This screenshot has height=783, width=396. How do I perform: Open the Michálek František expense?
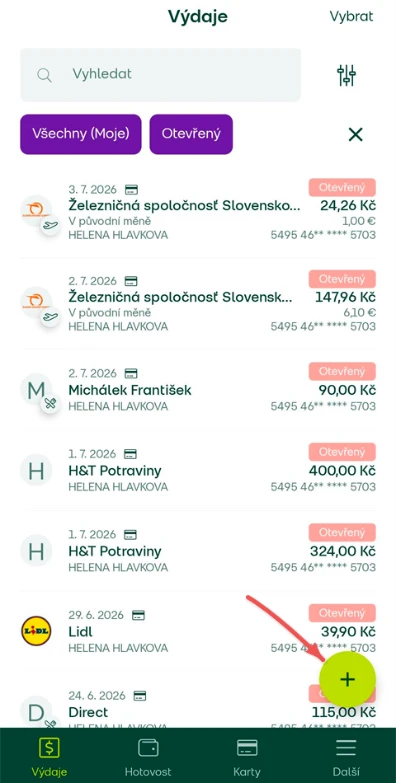point(198,391)
